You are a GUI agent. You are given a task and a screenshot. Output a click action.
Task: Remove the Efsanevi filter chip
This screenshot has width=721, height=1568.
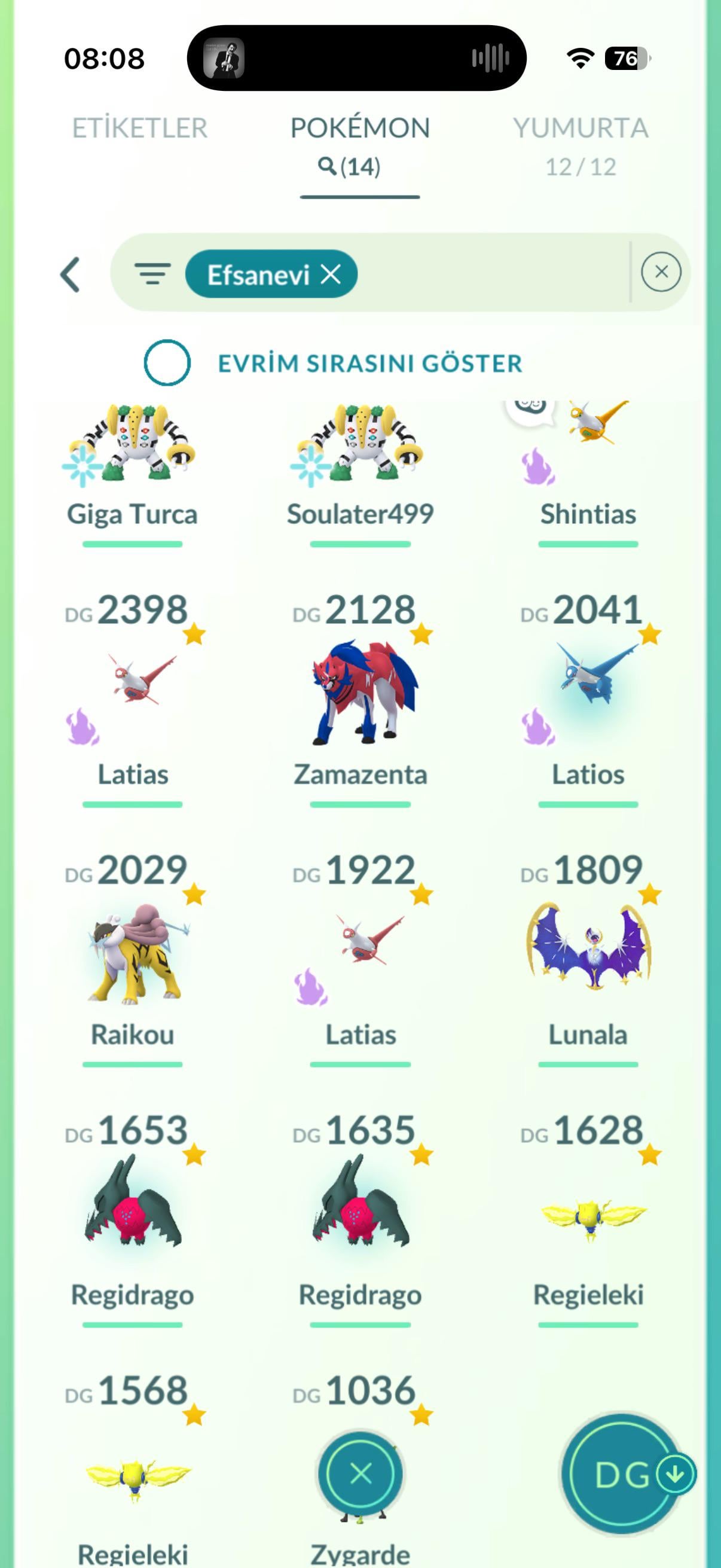(331, 274)
